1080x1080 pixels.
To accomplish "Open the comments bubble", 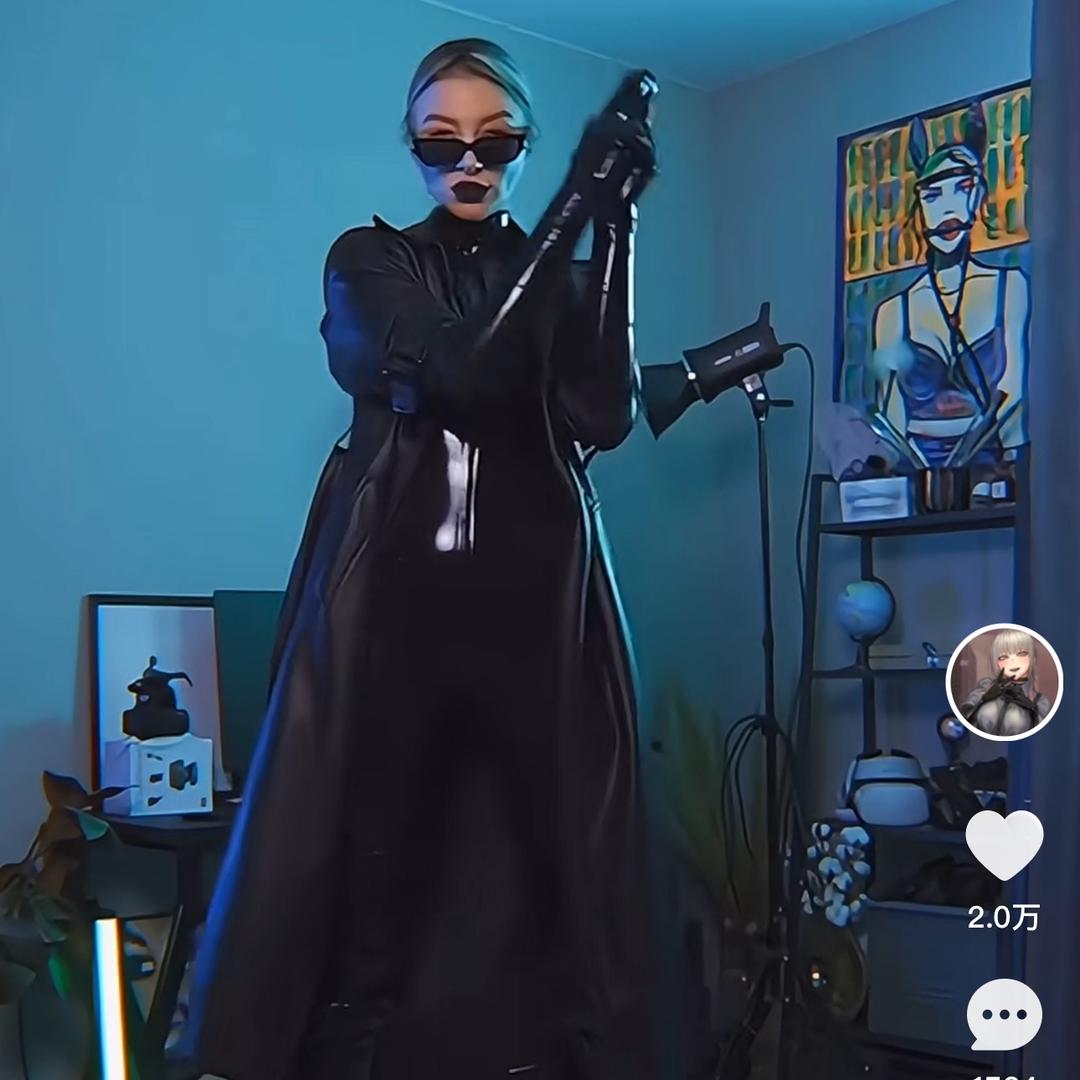I will click(x=1004, y=1015).
